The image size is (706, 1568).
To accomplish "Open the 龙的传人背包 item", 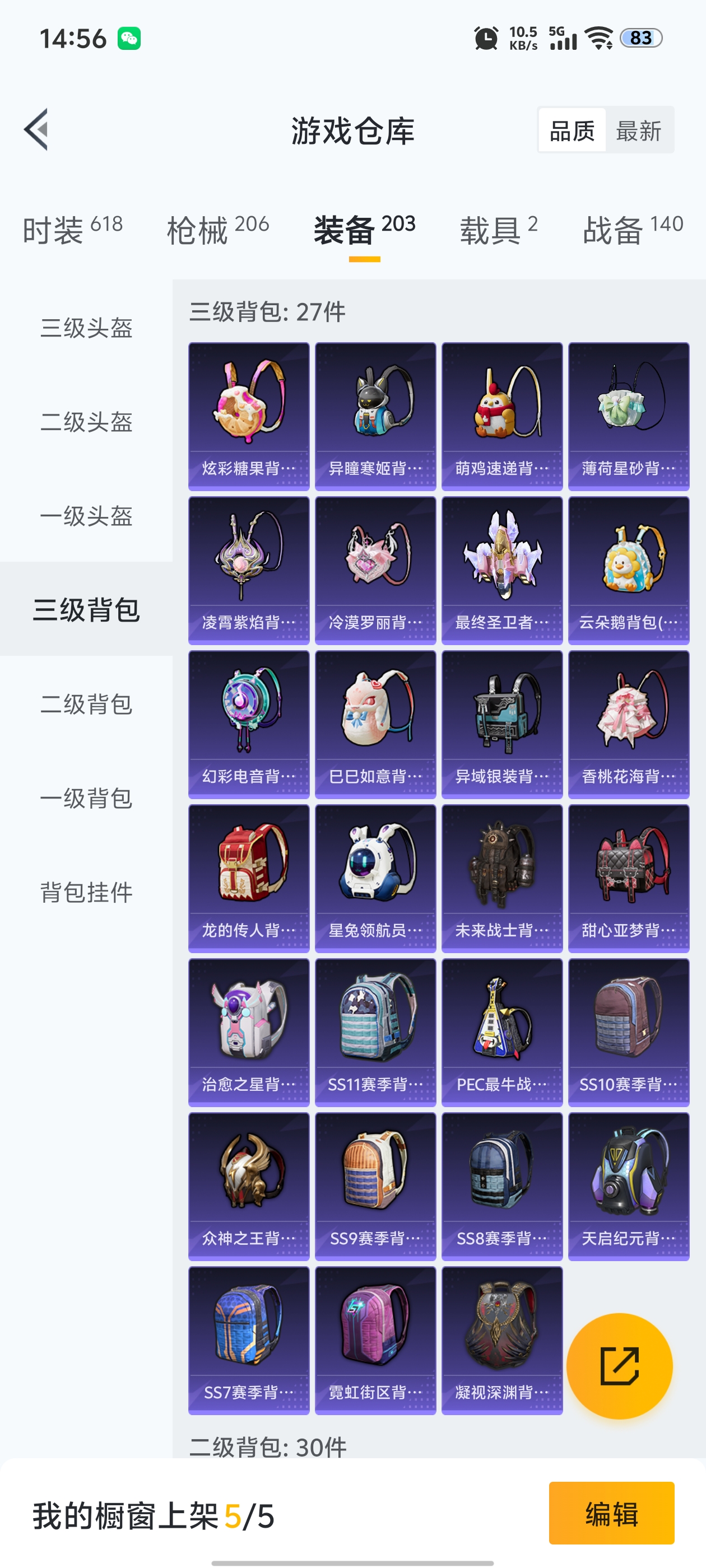I will [x=249, y=878].
